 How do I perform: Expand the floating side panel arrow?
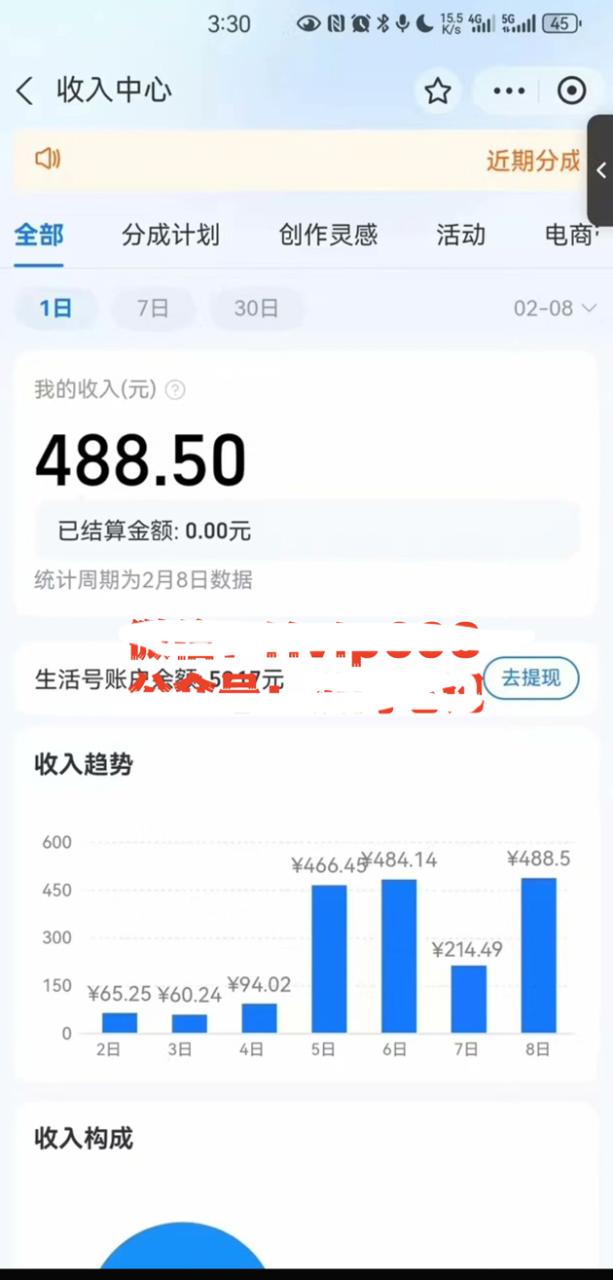[x=601, y=171]
